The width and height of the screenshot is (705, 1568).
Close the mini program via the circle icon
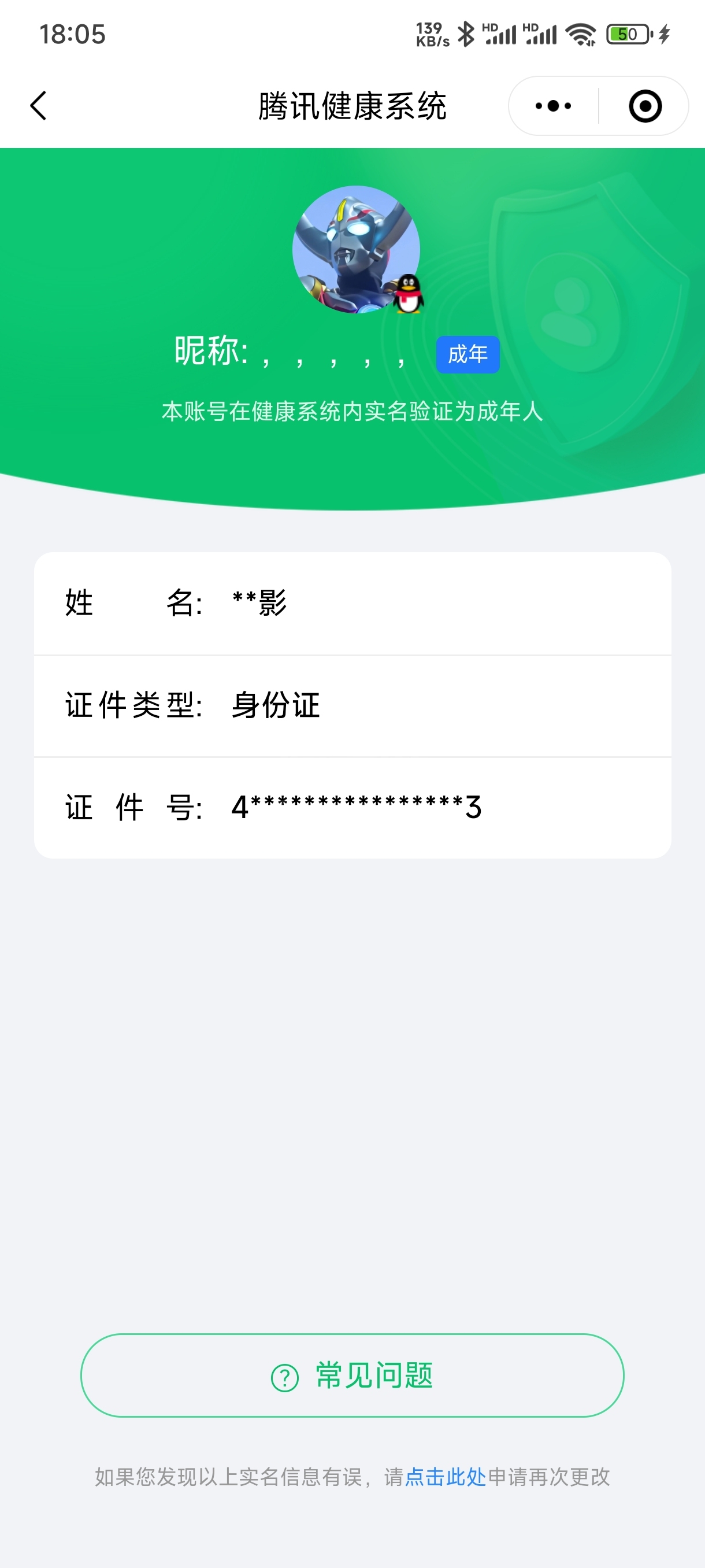pos(645,106)
